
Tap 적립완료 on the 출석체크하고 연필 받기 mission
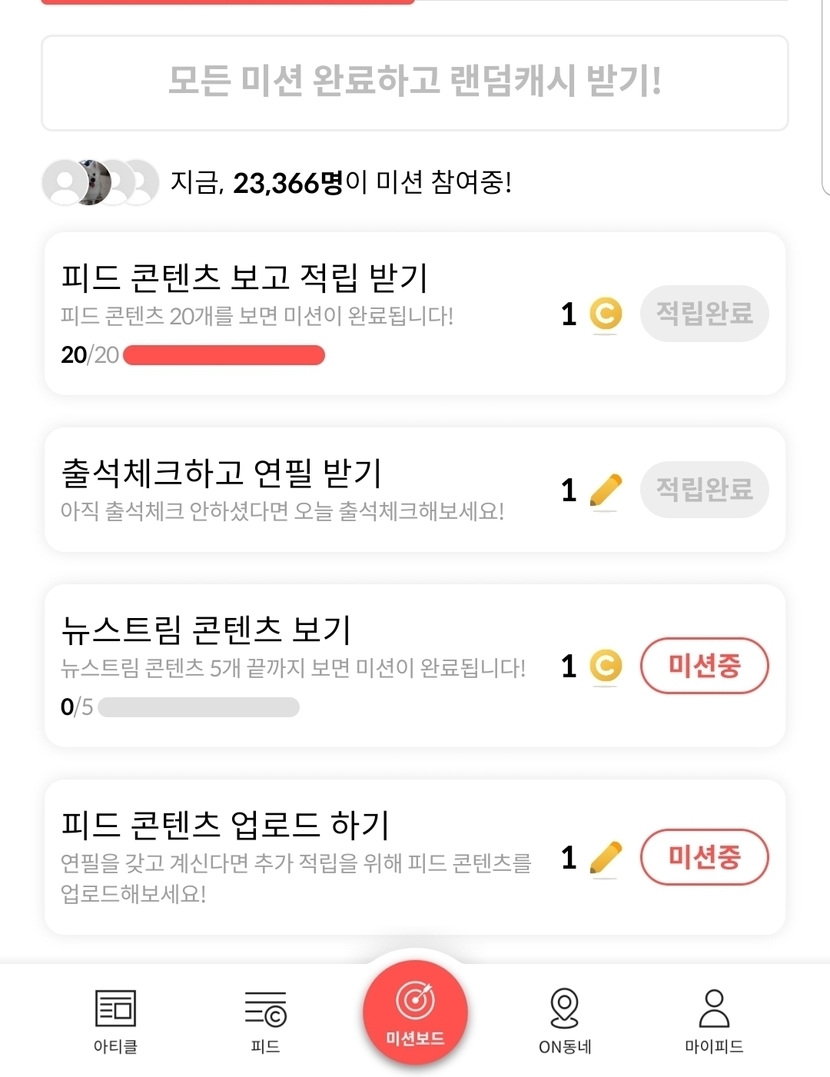704,490
